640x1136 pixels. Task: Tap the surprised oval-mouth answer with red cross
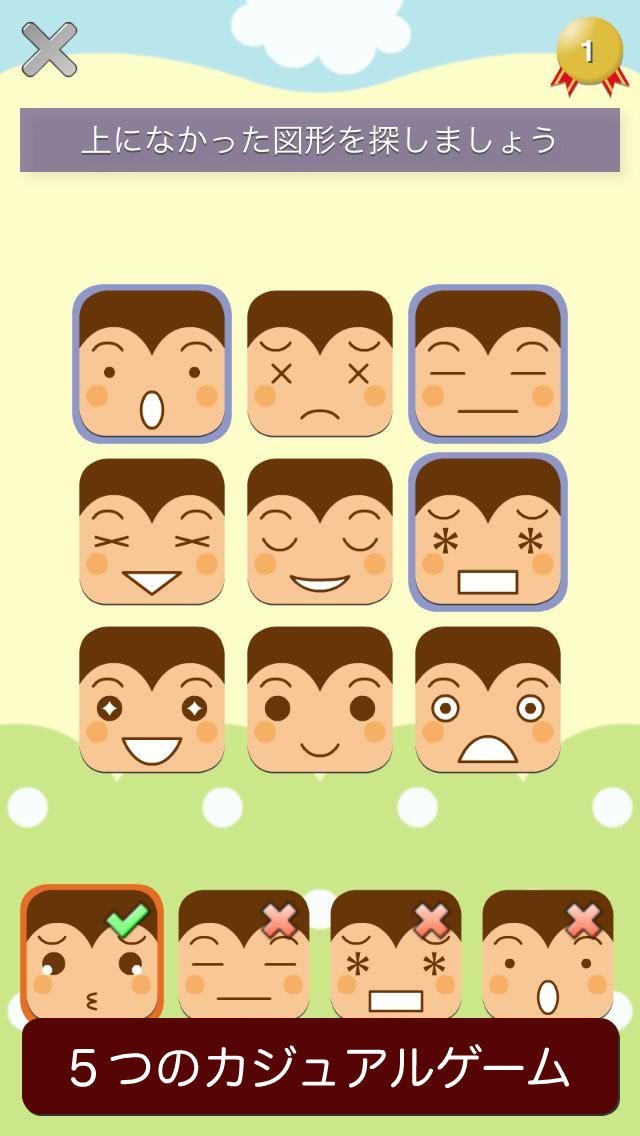click(548, 955)
